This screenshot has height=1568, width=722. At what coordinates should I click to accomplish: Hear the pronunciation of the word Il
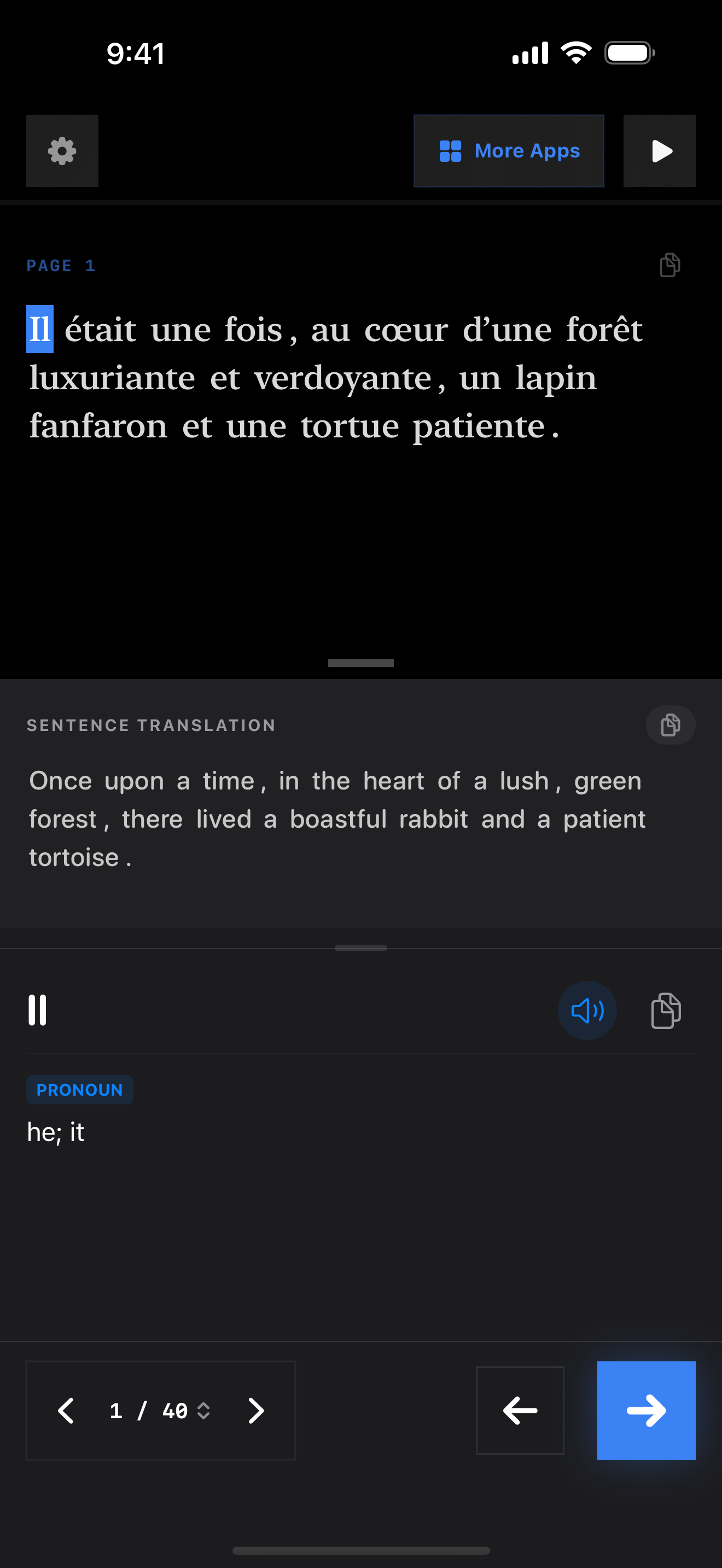[587, 1010]
